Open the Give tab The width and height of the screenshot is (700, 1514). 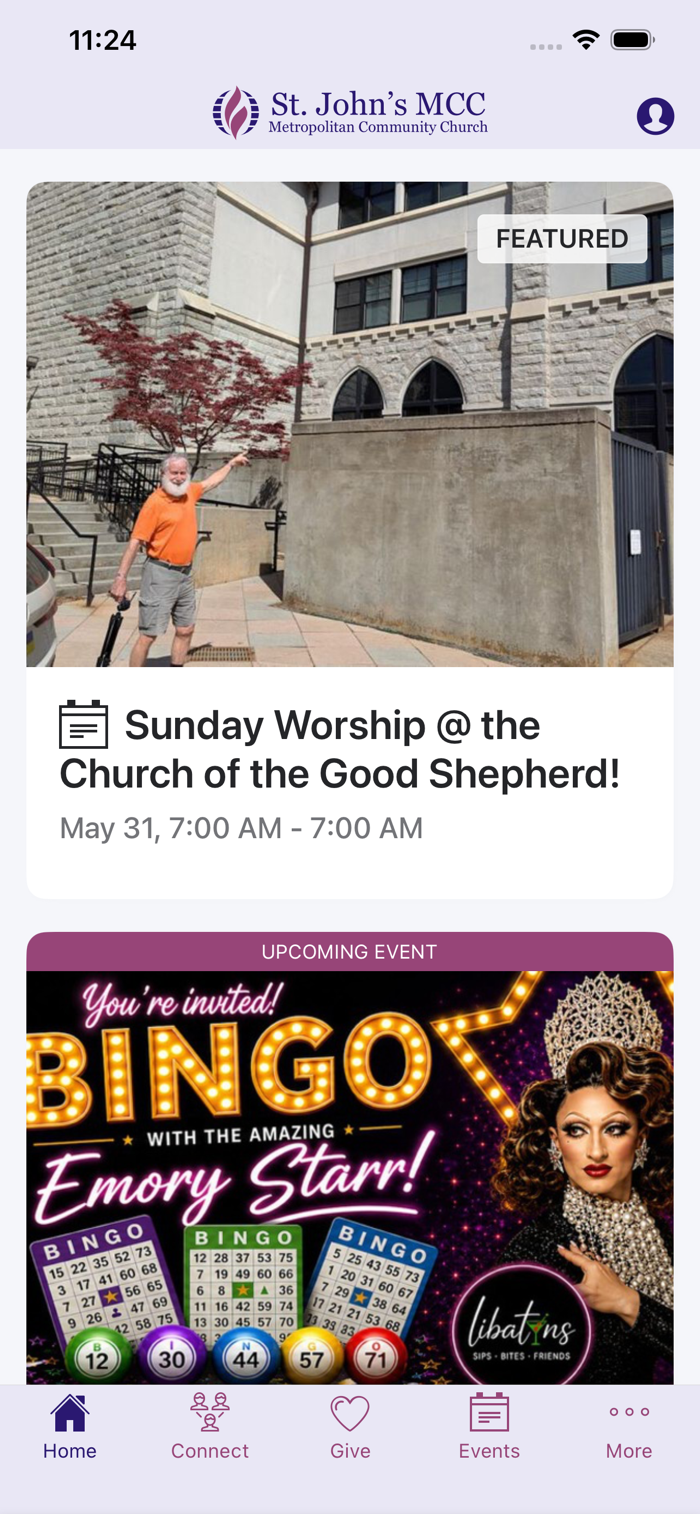point(350,1427)
